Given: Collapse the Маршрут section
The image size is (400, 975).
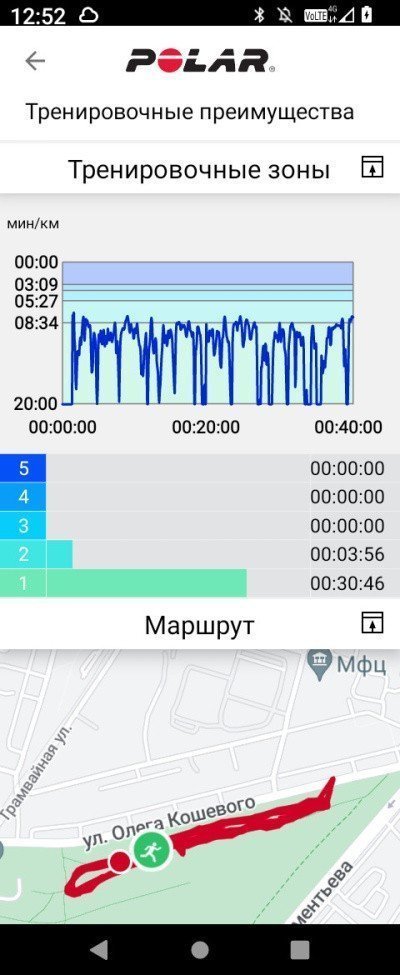Looking at the screenshot, I should 371,623.
